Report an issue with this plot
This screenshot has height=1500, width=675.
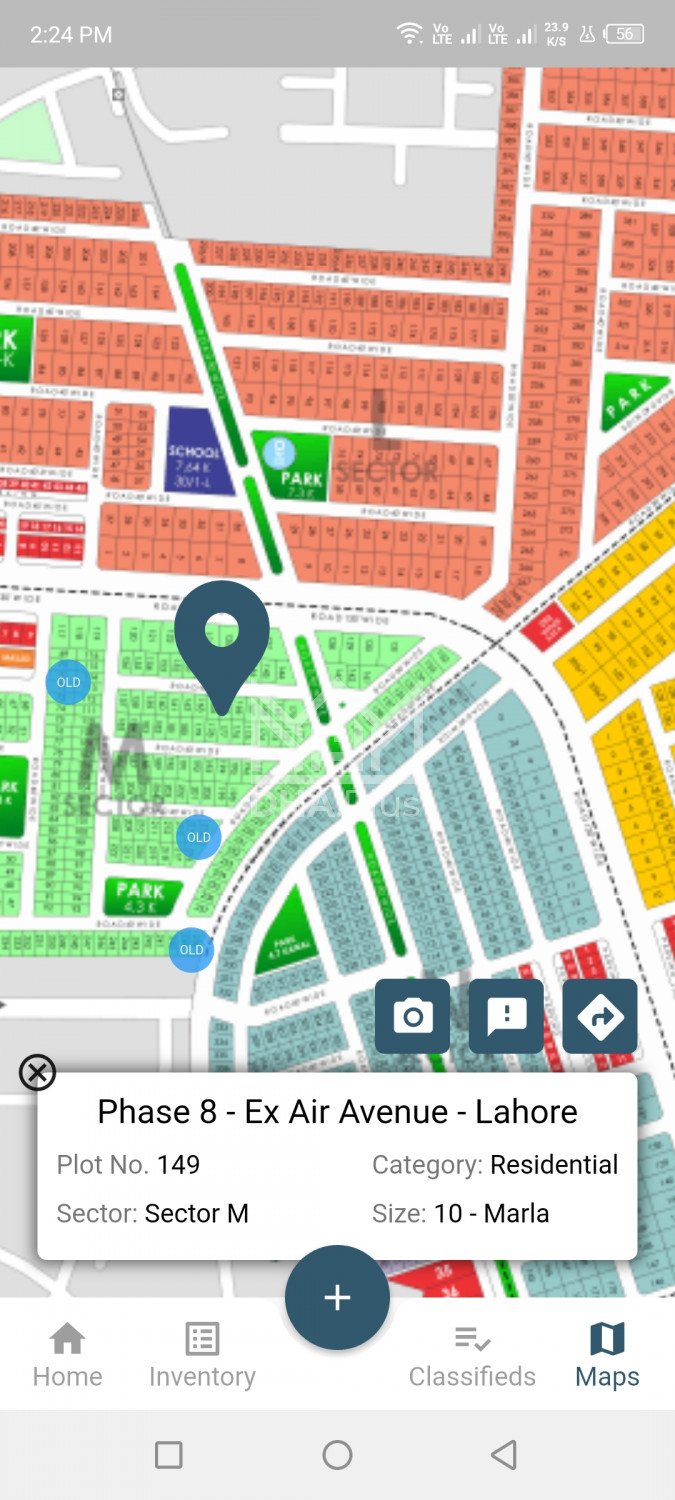[506, 1016]
